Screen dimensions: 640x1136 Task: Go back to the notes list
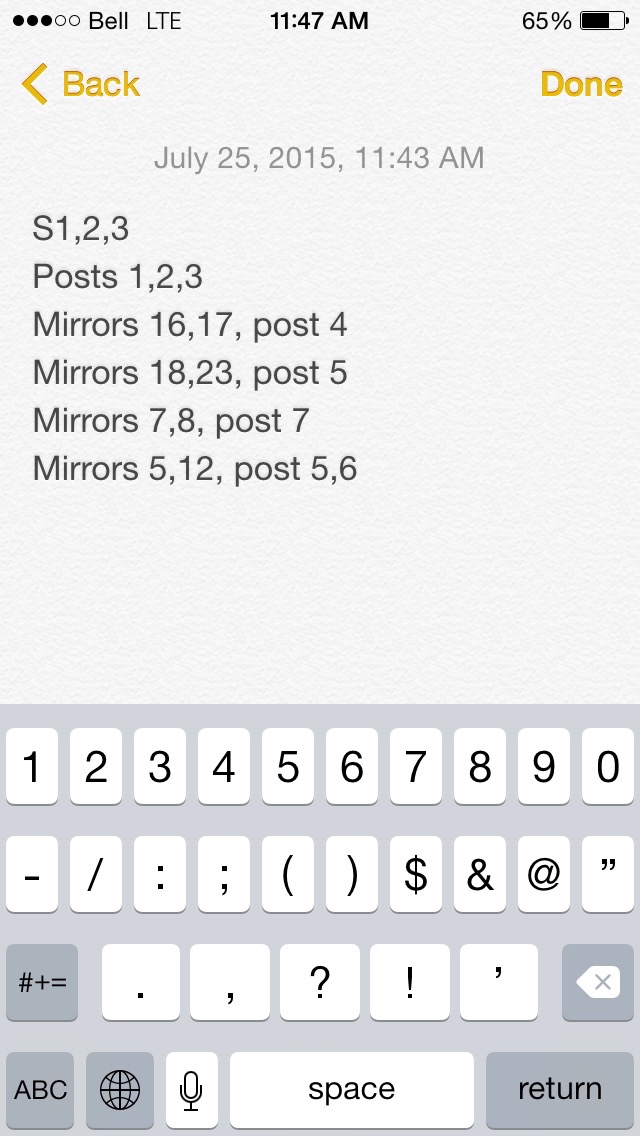tap(80, 84)
